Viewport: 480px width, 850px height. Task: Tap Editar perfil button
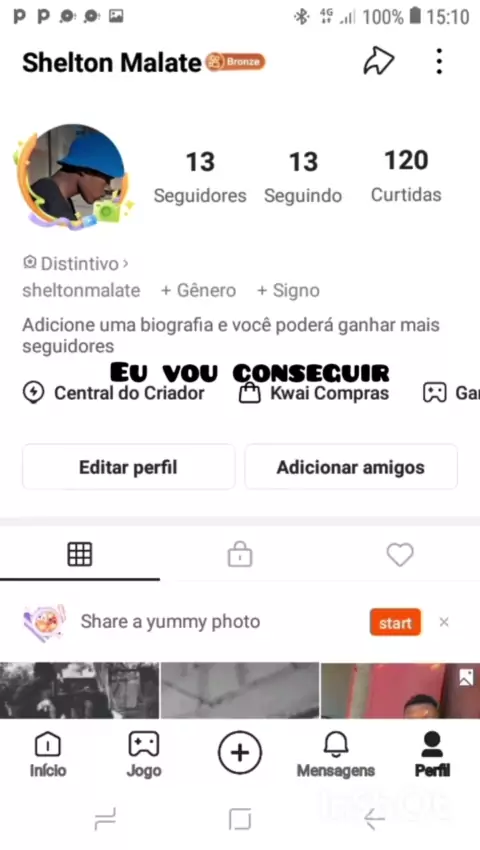(129, 467)
